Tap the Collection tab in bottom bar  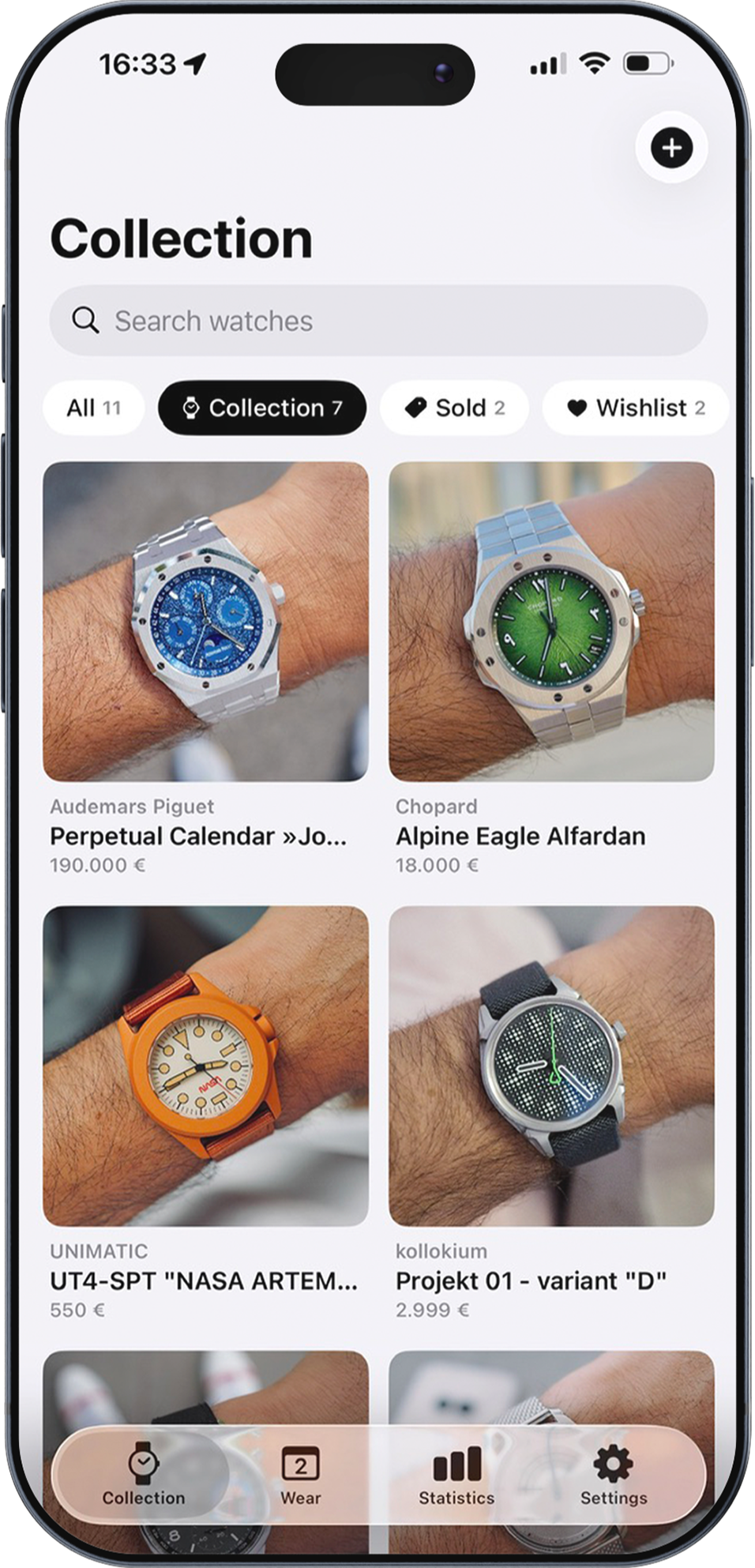tap(143, 1476)
